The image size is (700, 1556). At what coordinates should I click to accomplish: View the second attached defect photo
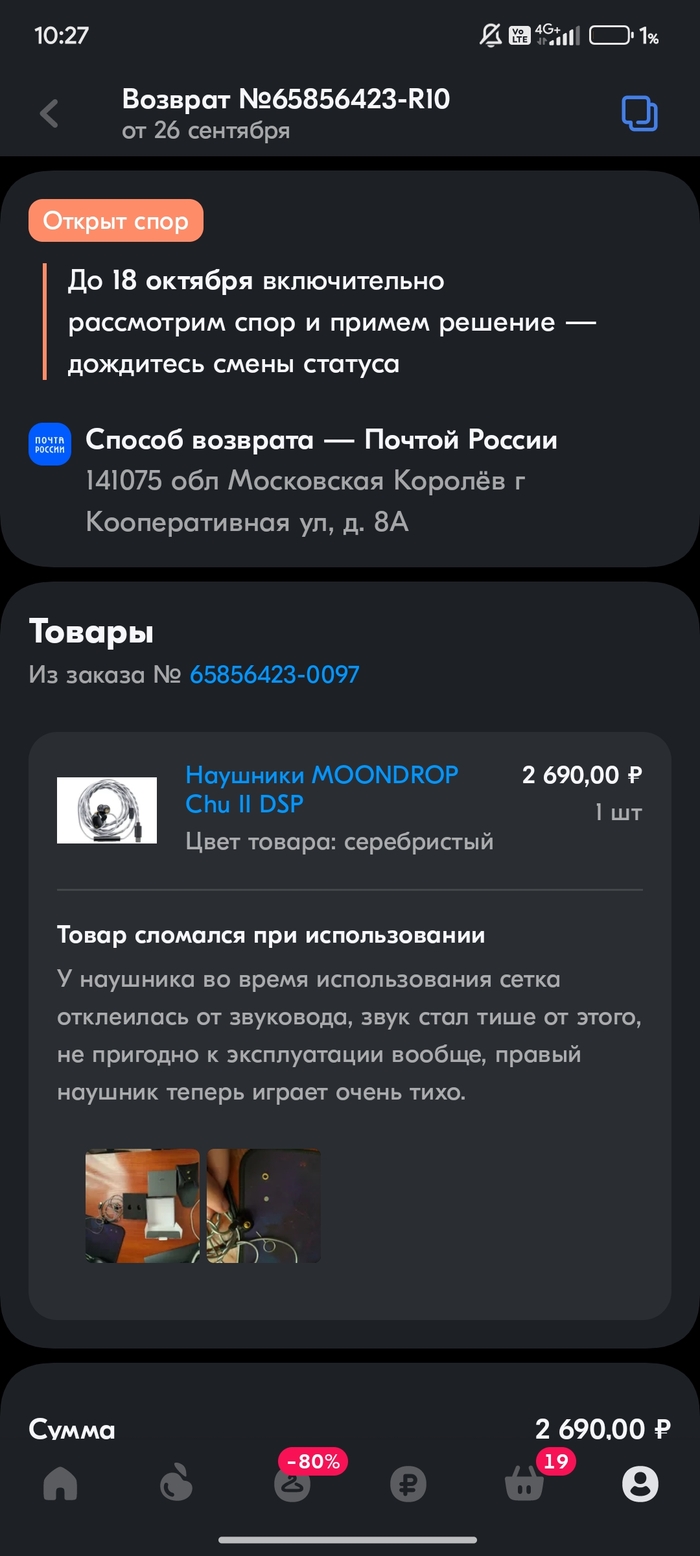264,1205
